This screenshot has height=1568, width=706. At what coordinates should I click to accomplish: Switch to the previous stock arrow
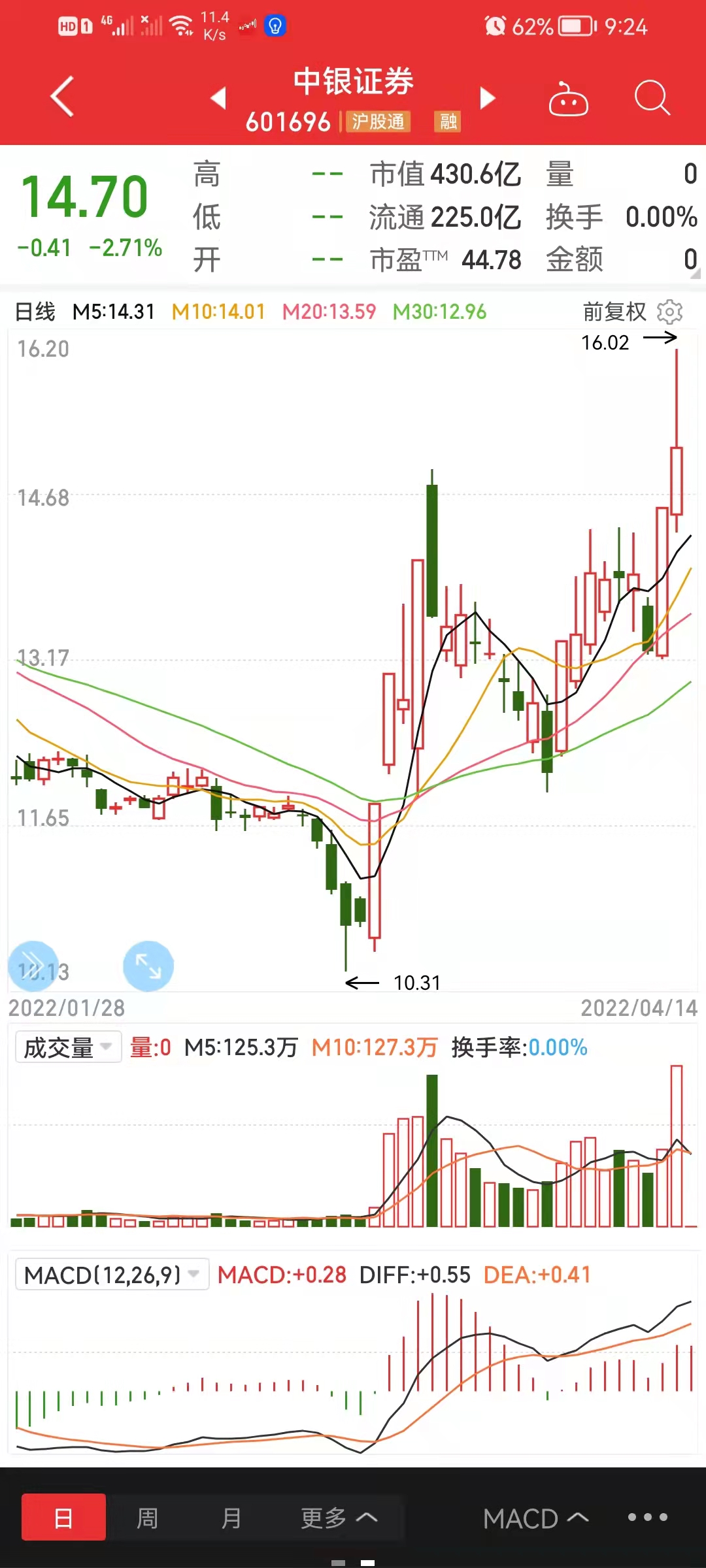218,98
